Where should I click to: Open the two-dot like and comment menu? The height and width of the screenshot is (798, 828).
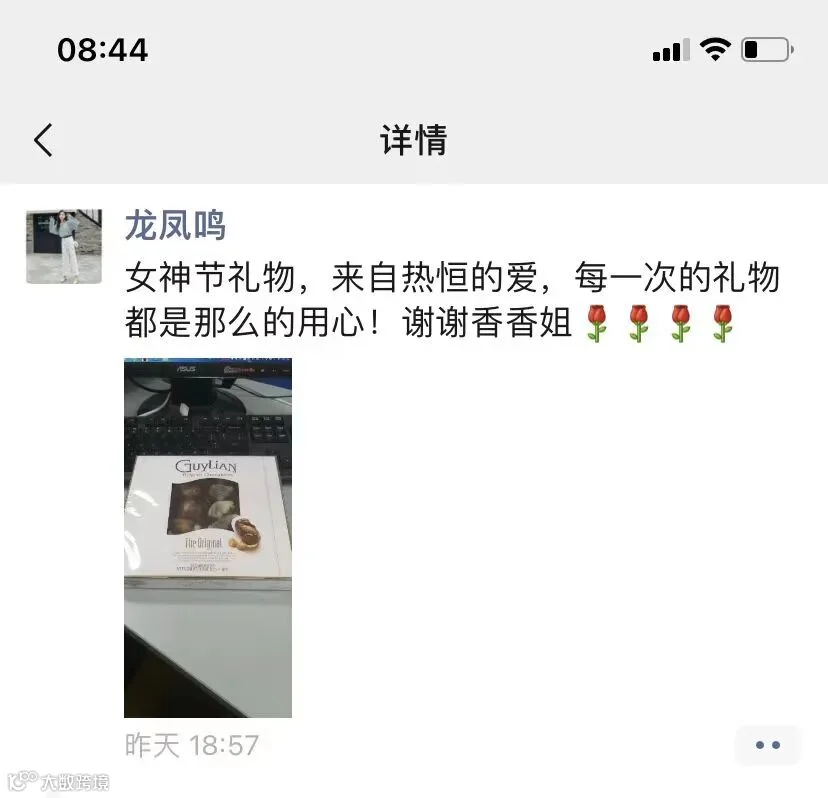point(768,745)
